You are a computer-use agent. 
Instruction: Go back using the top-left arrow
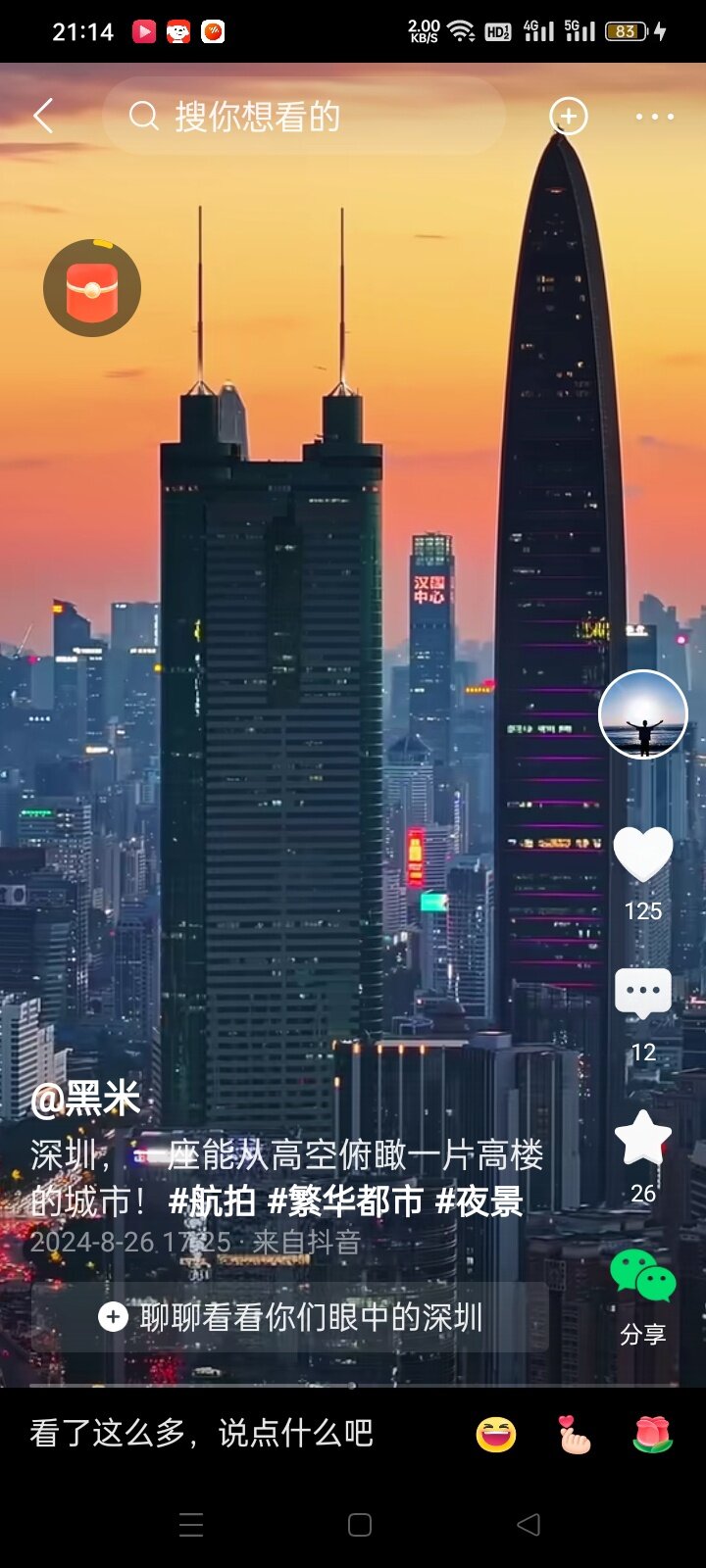pyautogui.click(x=43, y=116)
